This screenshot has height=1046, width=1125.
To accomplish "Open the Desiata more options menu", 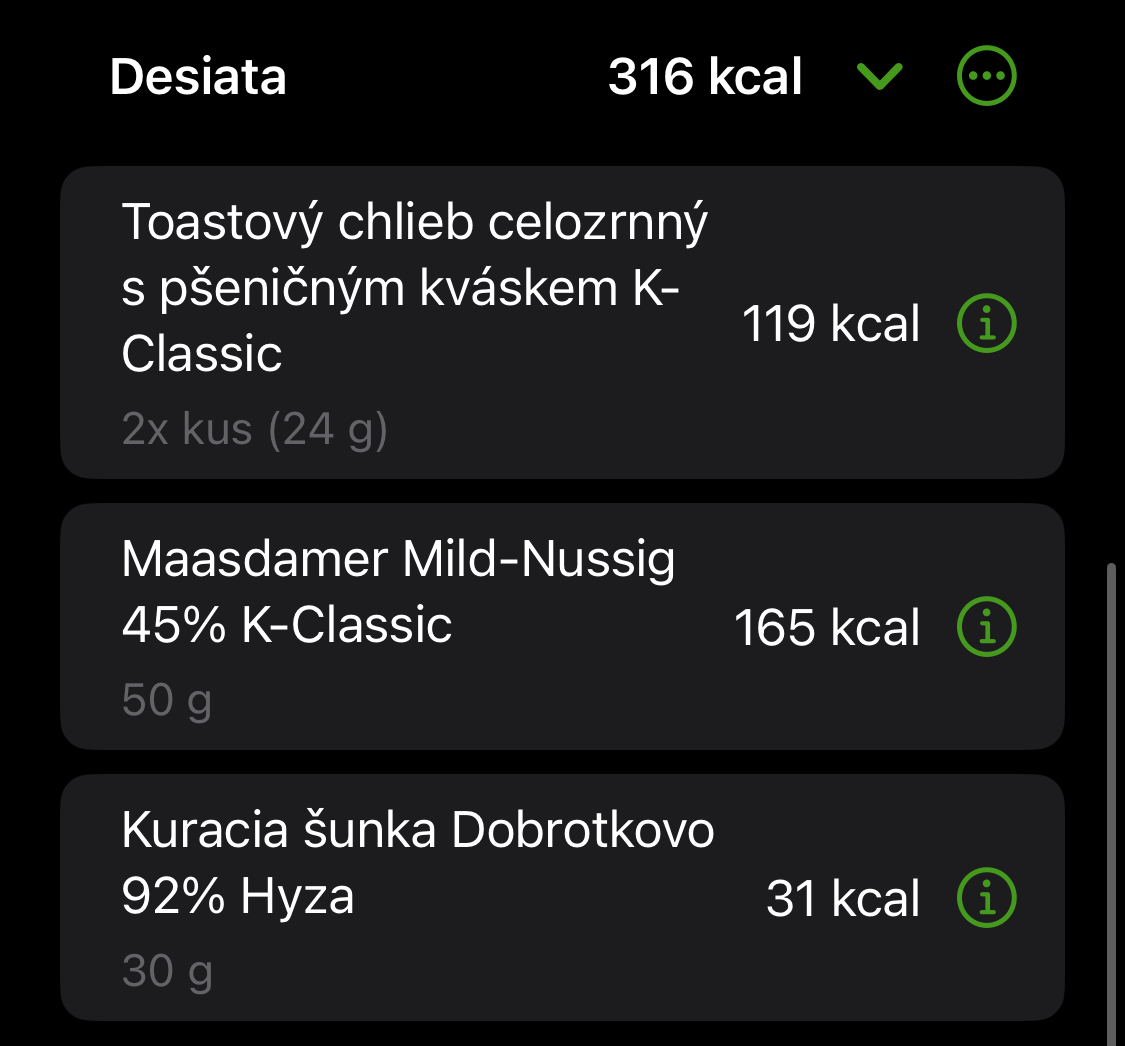I will (x=987, y=77).
